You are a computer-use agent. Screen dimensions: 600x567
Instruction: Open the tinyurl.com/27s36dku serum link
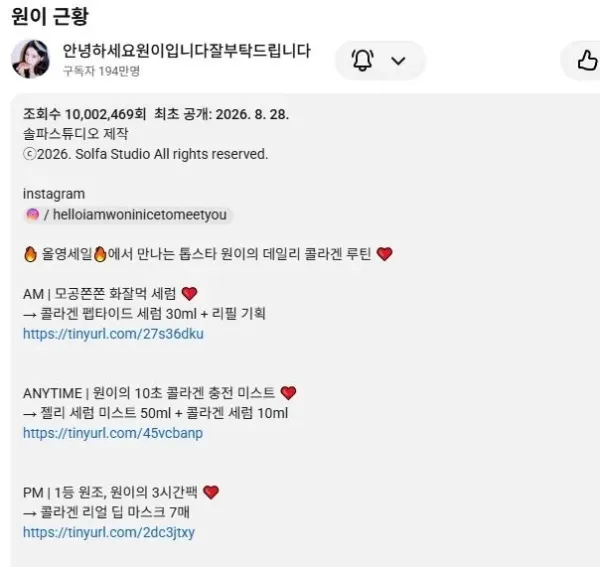pyautogui.click(x=113, y=334)
